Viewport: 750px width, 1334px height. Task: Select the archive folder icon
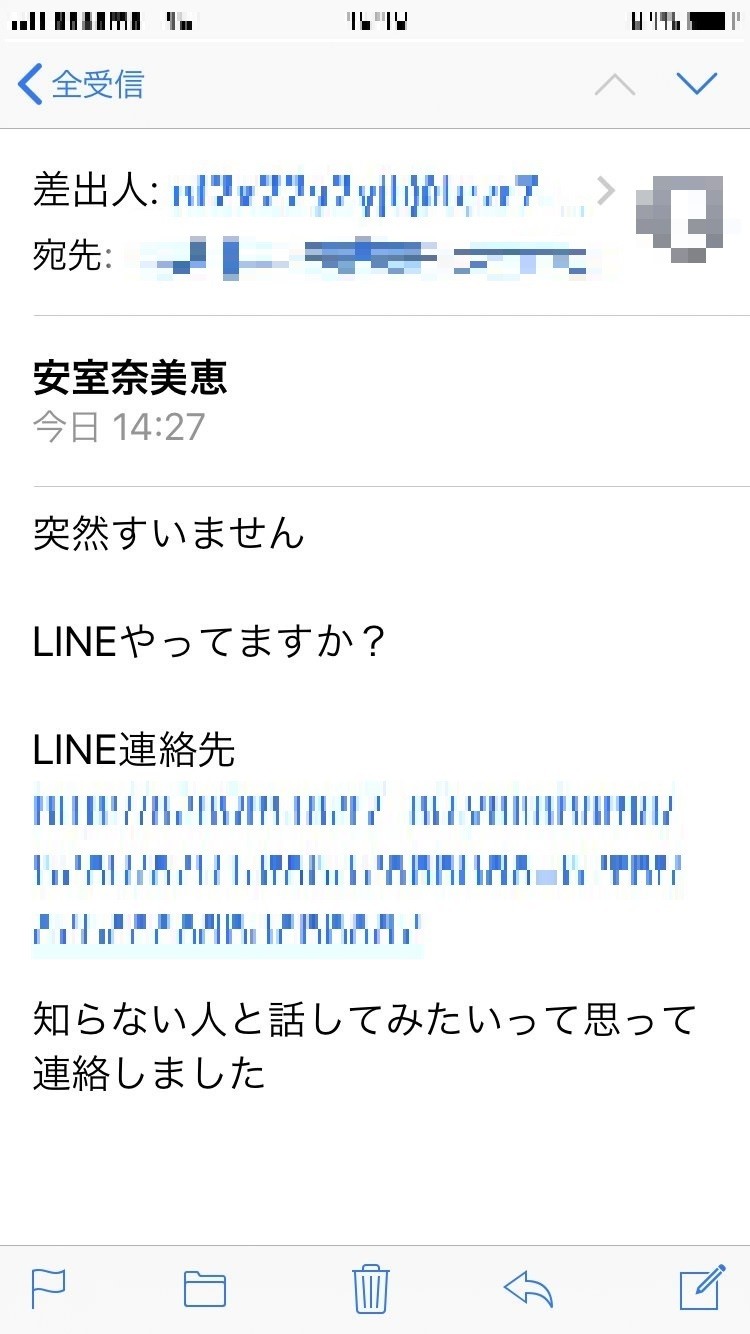click(205, 1290)
